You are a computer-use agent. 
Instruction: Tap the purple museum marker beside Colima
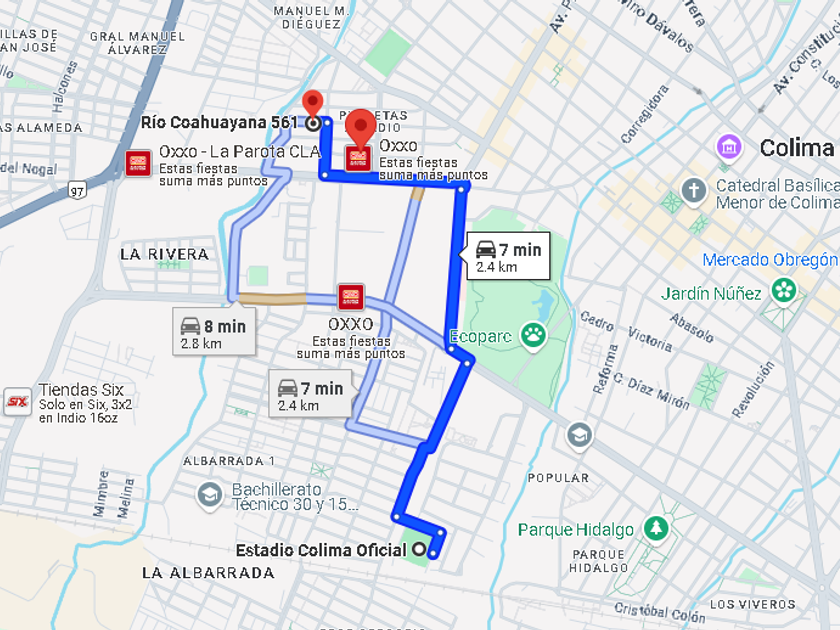729,147
